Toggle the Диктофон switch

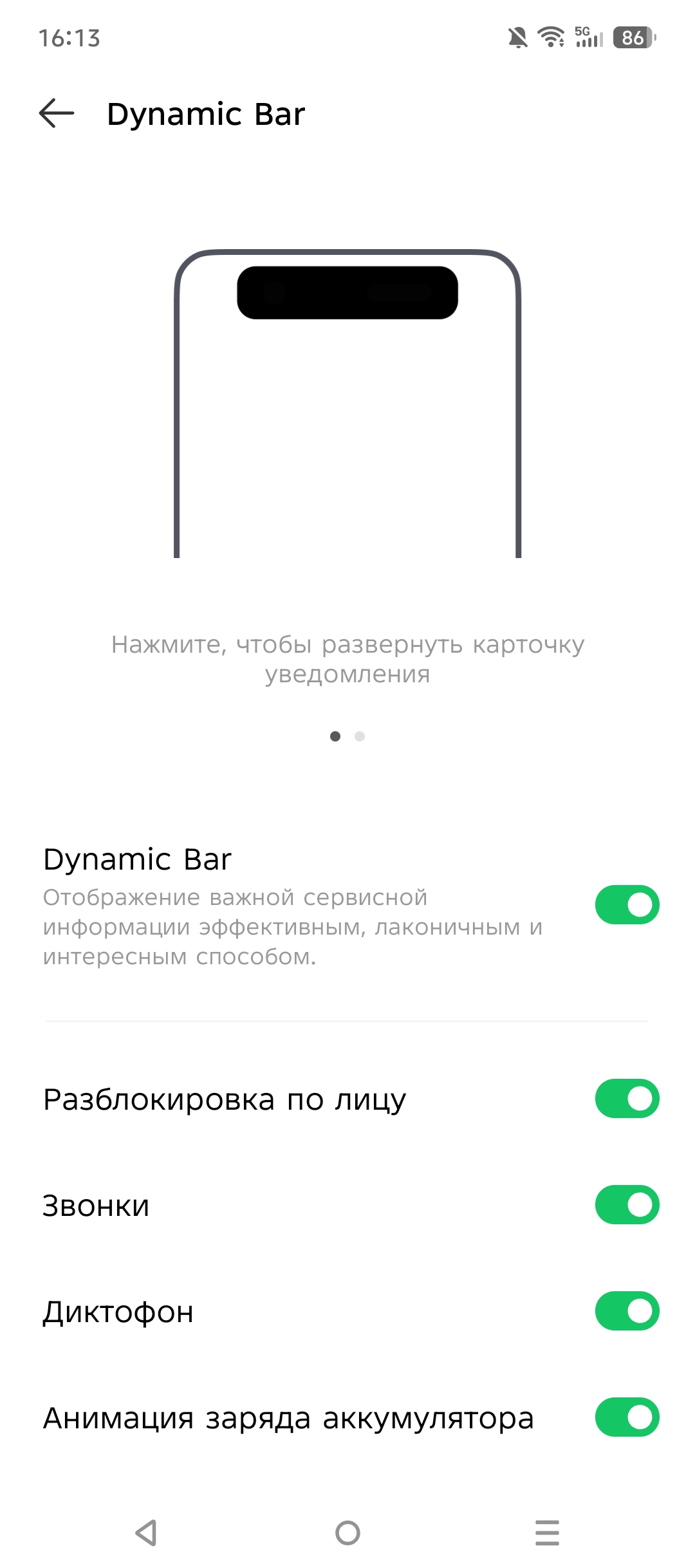[627, 1311]
